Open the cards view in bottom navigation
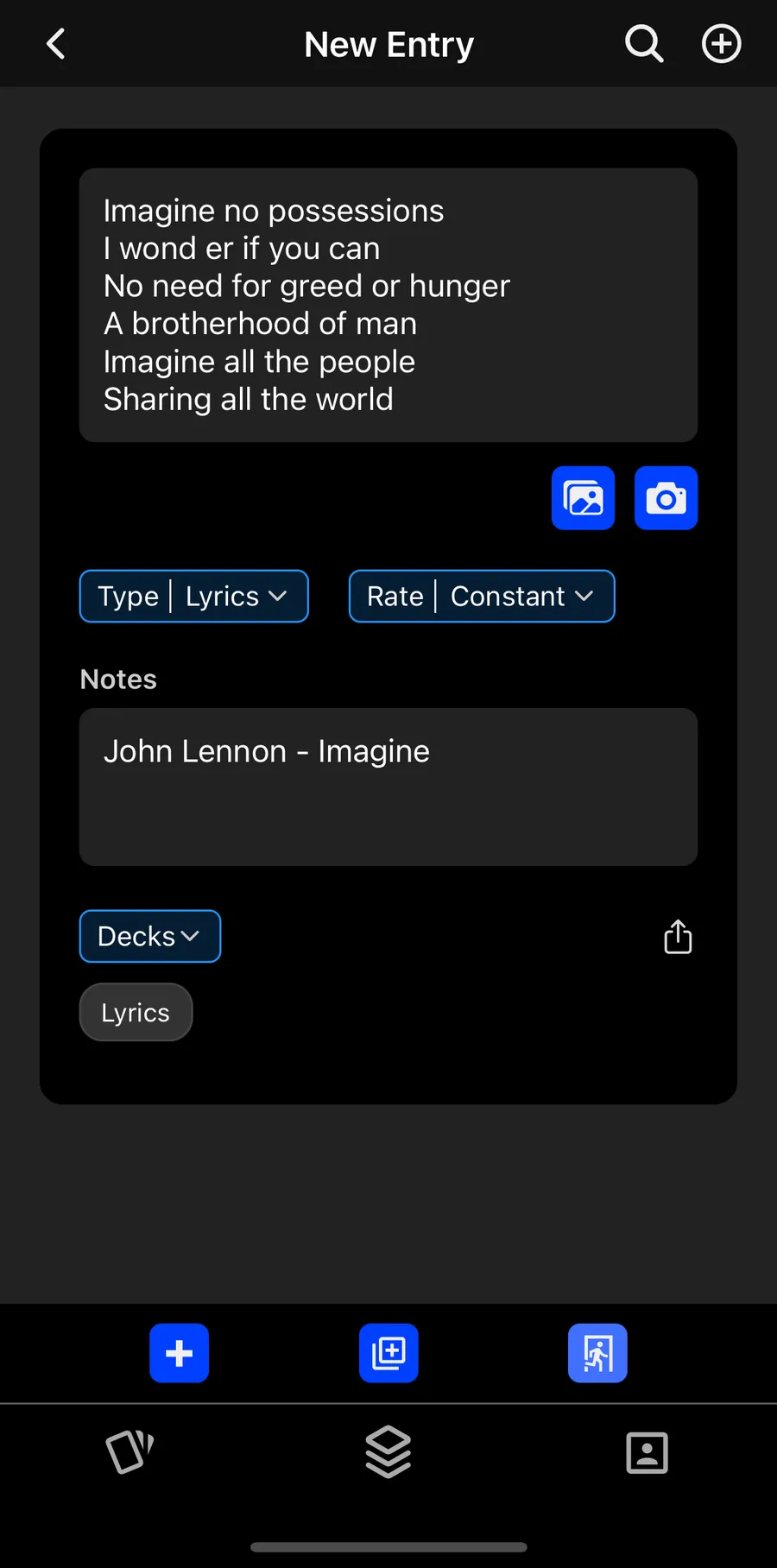Image resolution: width=777 pixels, height=1568 pixels. 129,1452
